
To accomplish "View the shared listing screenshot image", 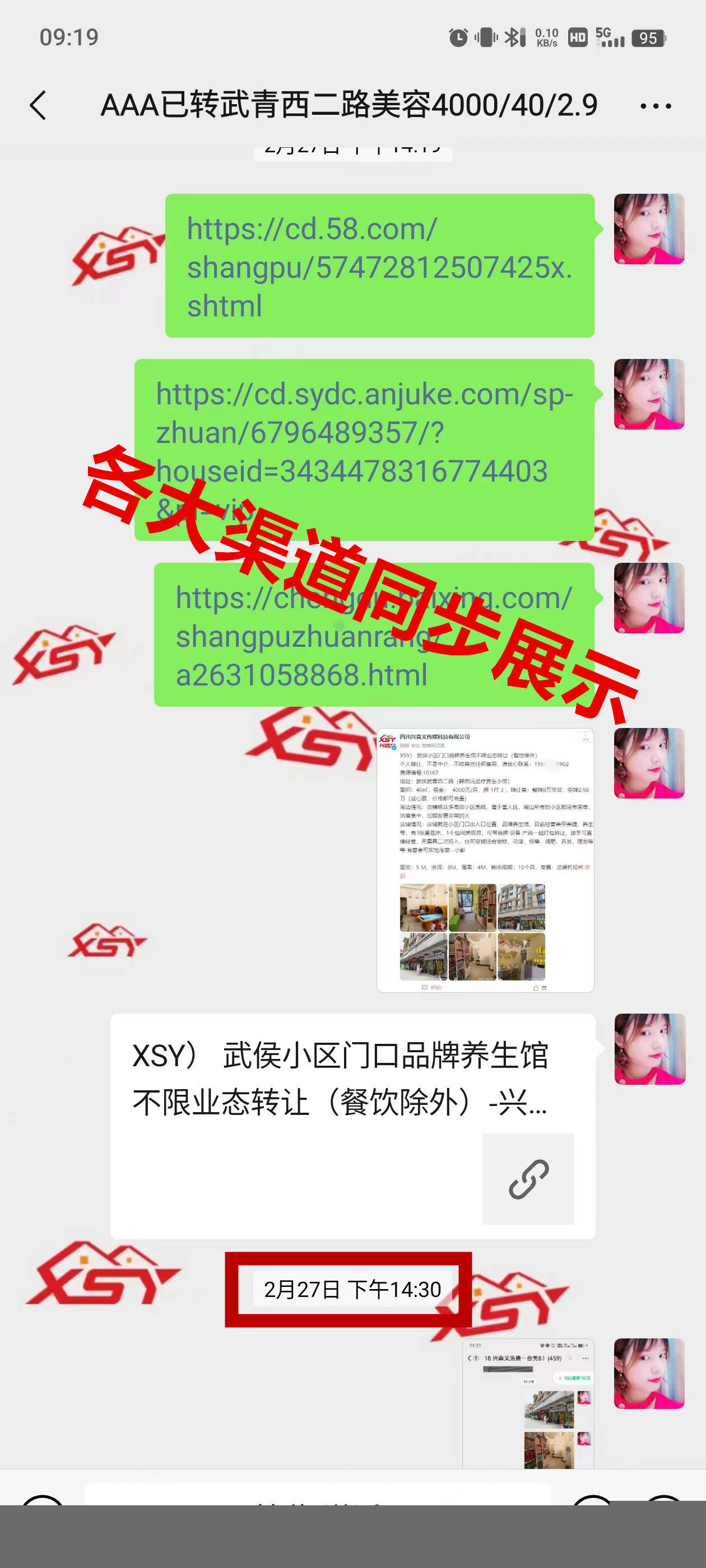I will (485, 860).
